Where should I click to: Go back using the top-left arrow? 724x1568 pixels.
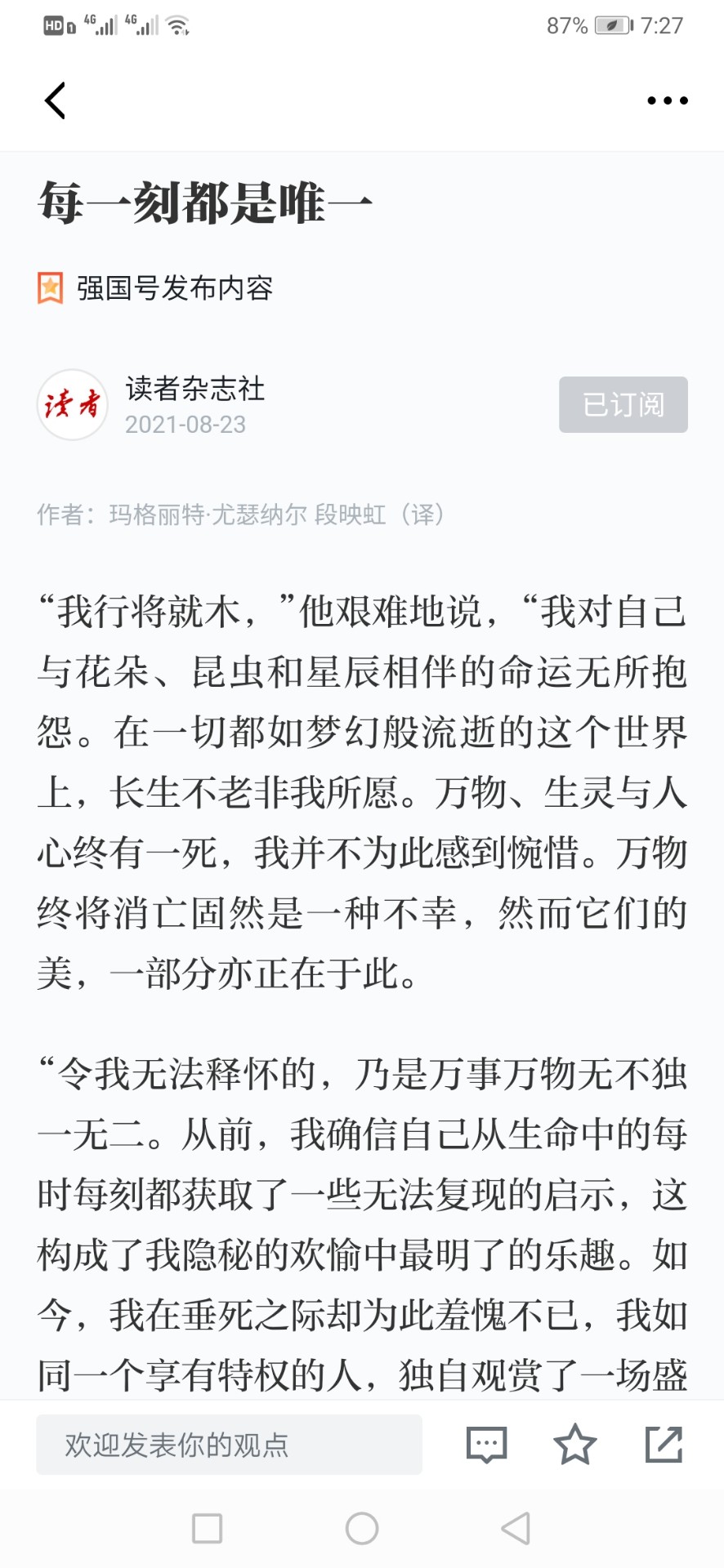[x=55, y=101]
